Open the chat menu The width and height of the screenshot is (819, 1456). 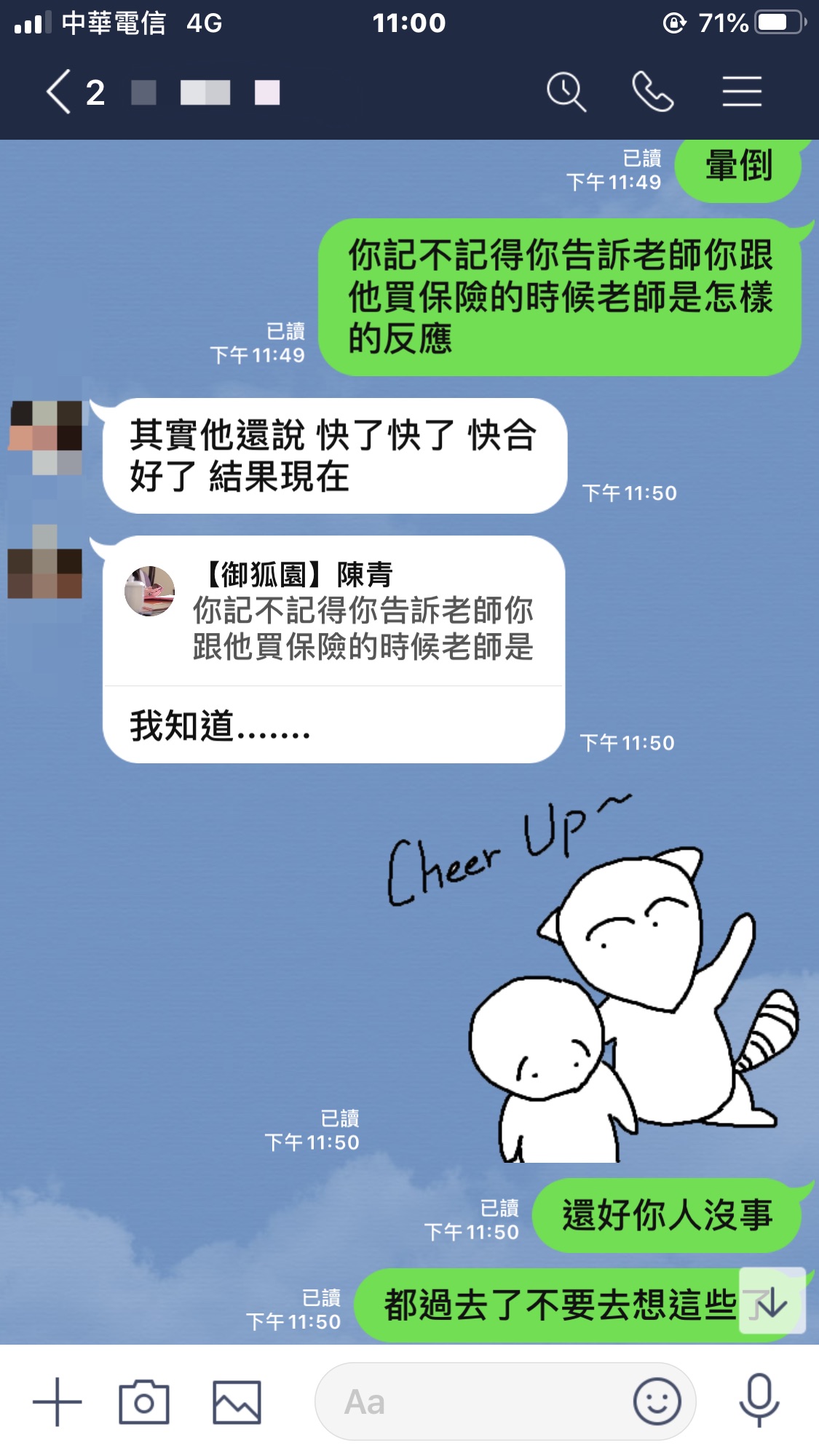(x=742, y=92)
